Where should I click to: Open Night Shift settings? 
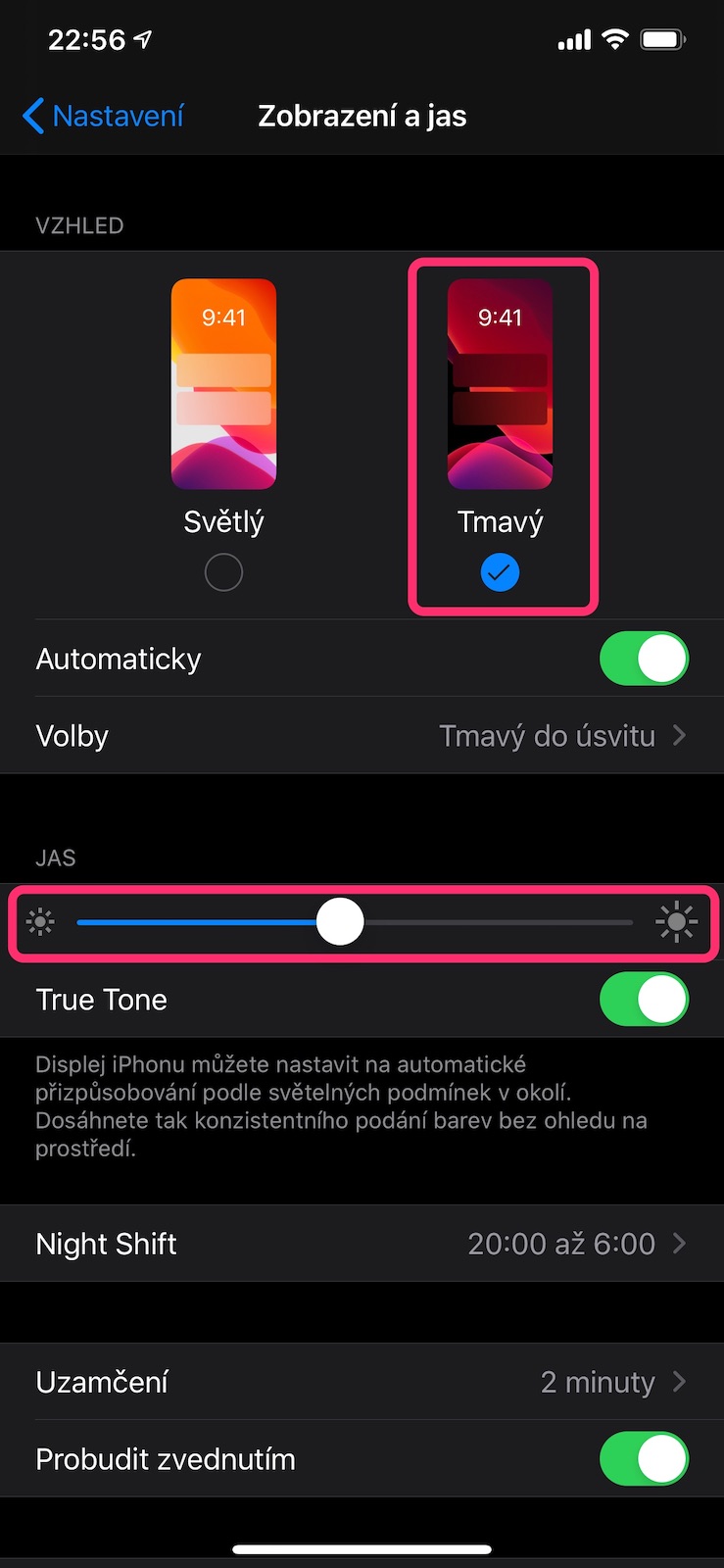[362, 1244]
